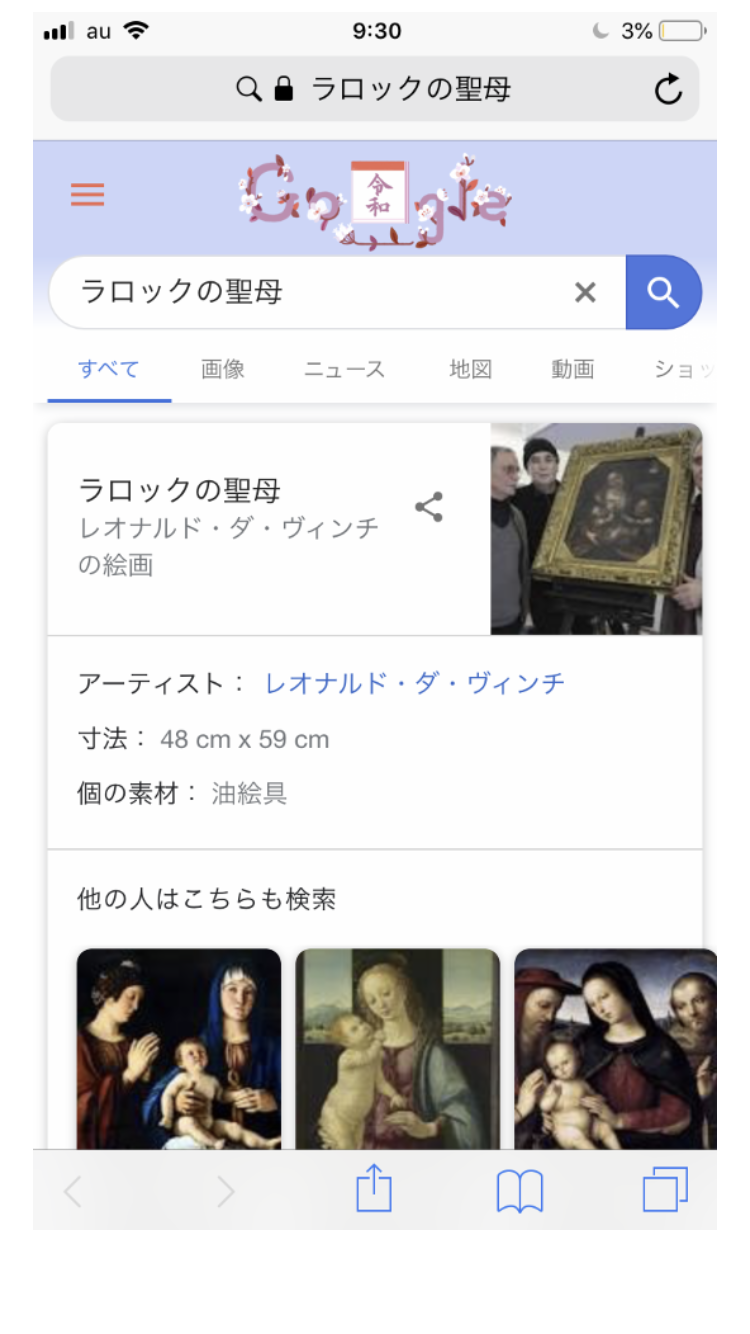Open the Madonna before landscape windows thumbnail
The image size is (750, 1334).
point(397,1048)
